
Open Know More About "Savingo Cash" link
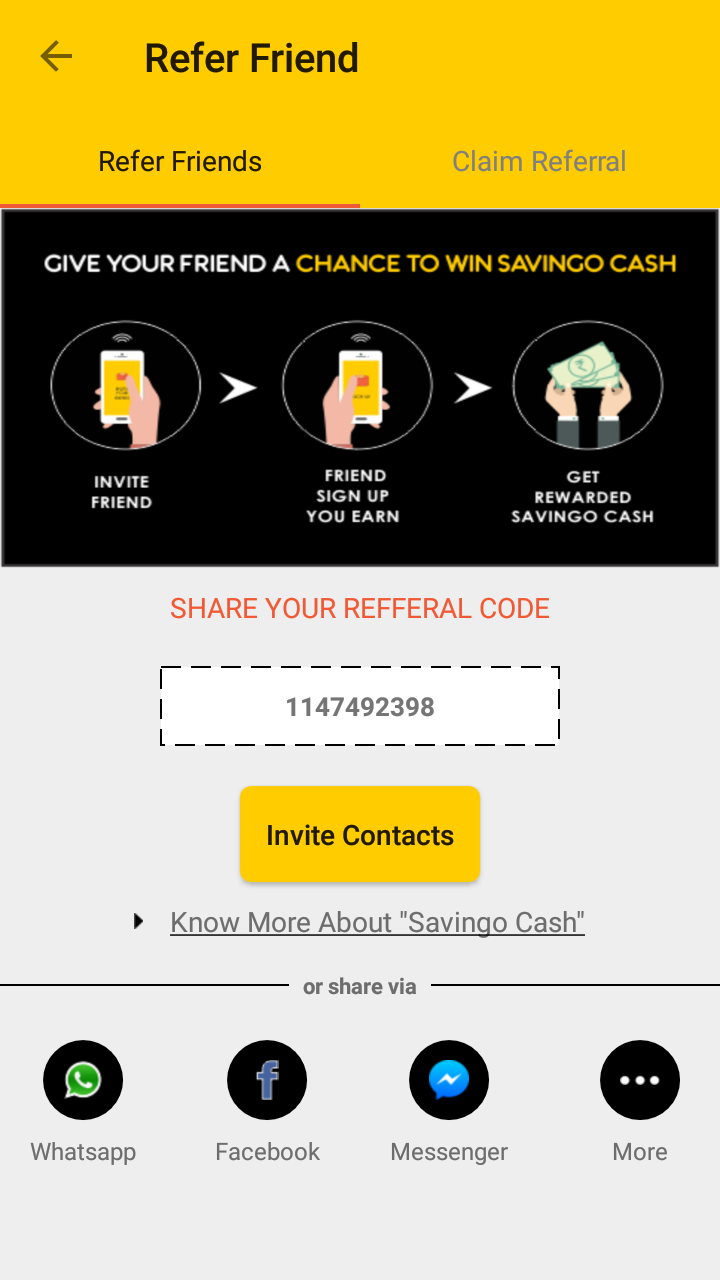pyautogui.click(x=377, y=922)
